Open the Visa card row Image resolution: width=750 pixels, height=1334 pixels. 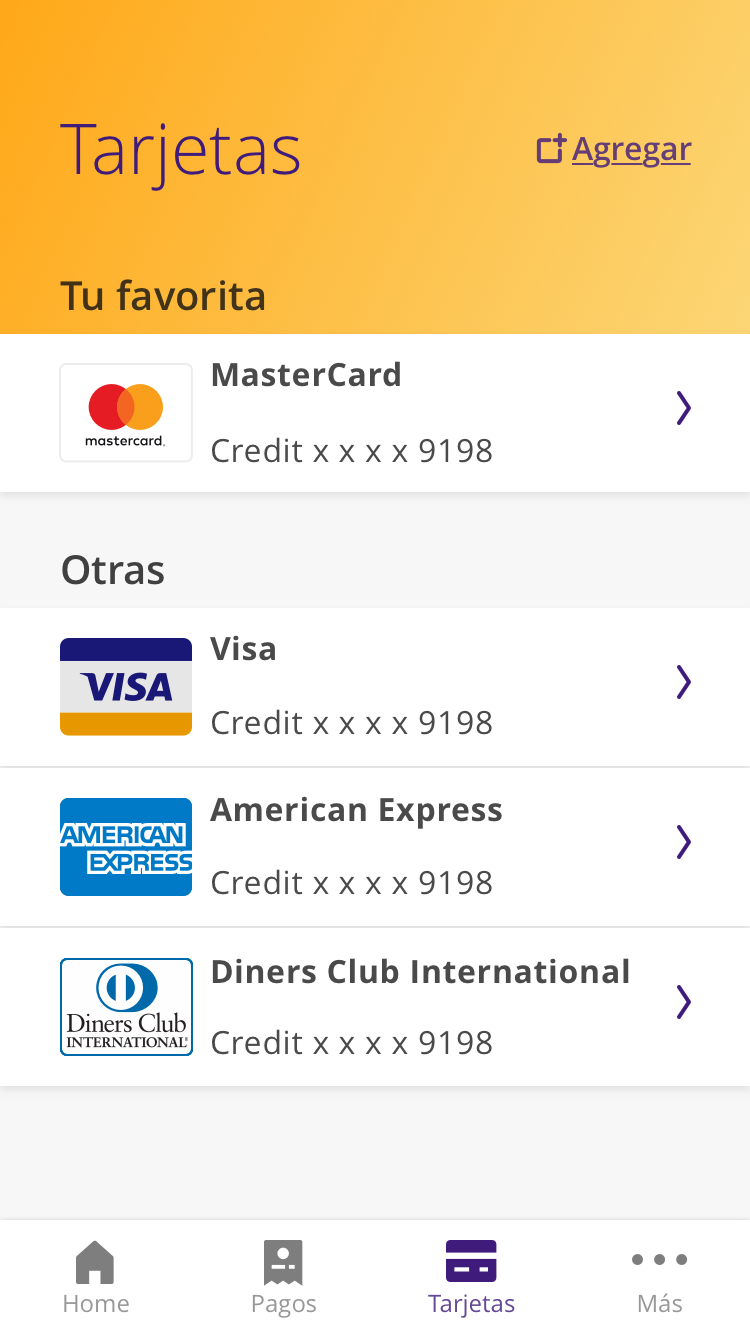click(x=375, y=687)
